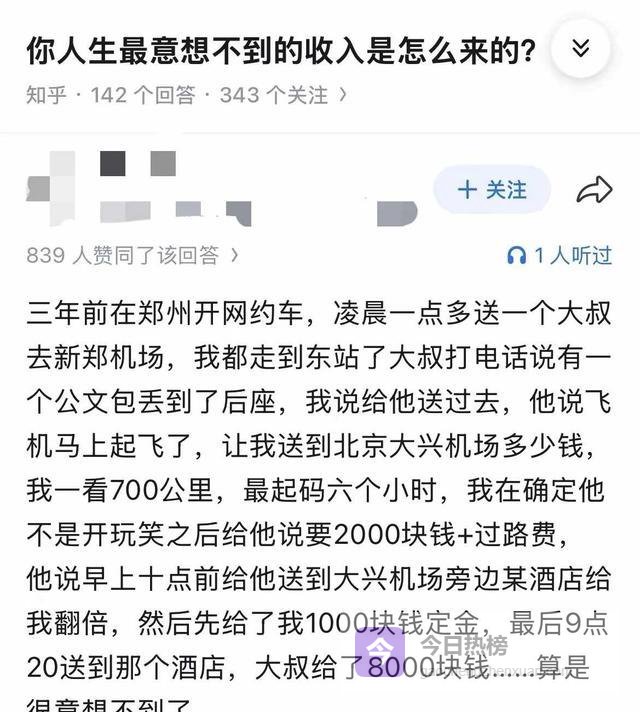Viewport: 640px width, 712px height.
Task: Share this answer using the arrow icon
Action: [x=594, y=189]
